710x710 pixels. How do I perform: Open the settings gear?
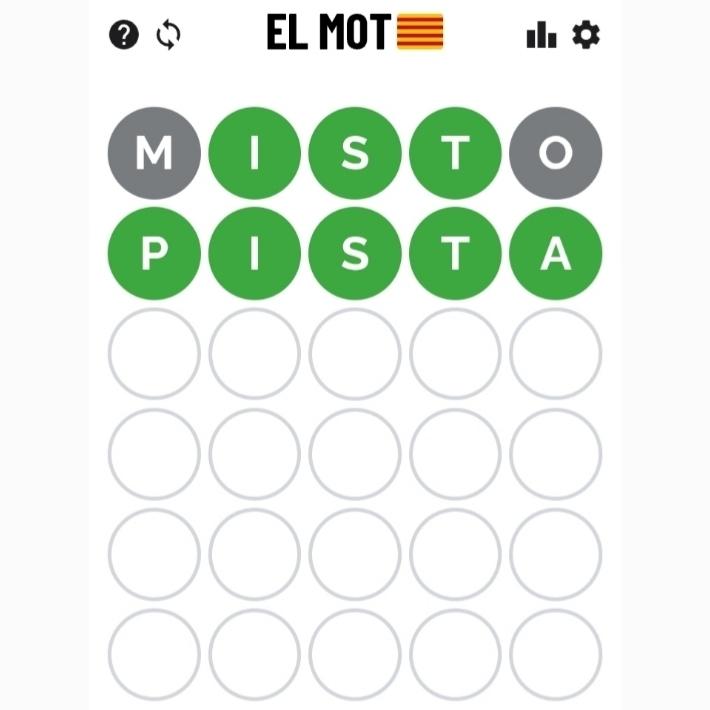point(586,36)
